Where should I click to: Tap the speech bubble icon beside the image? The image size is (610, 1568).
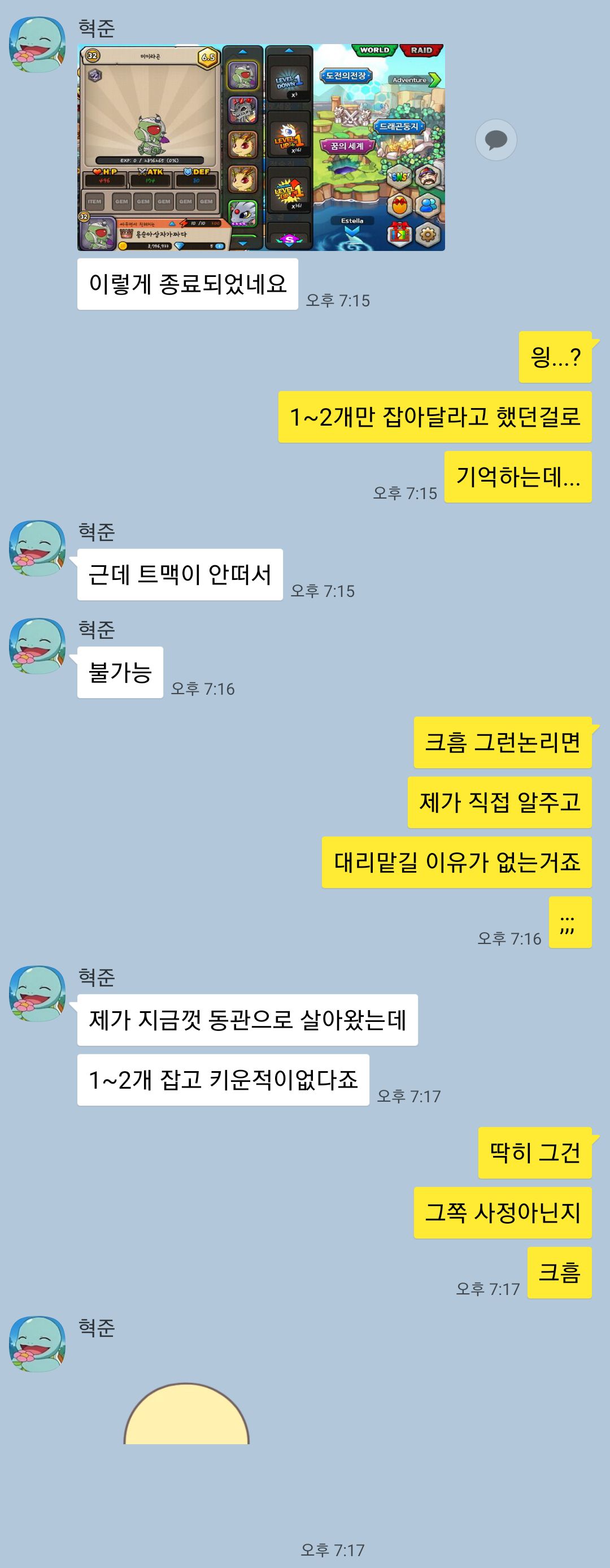pyautogui.click(x=496, y=140)
